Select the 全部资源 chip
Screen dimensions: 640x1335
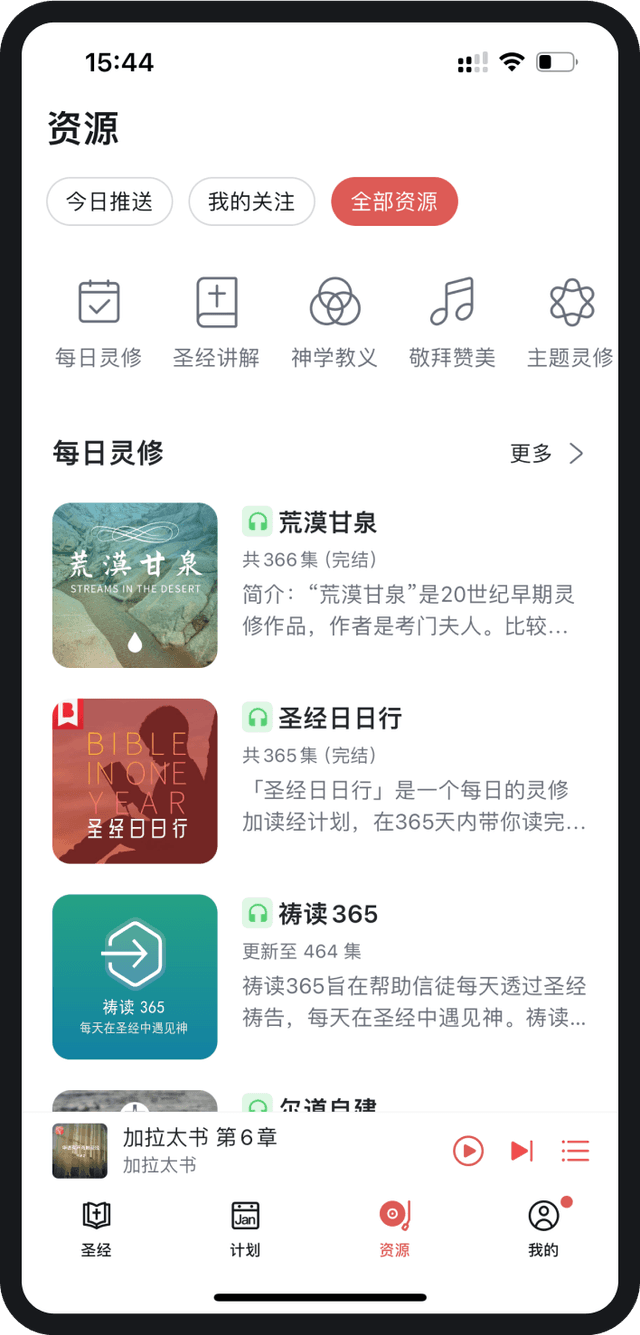click(x=394, y=202)
